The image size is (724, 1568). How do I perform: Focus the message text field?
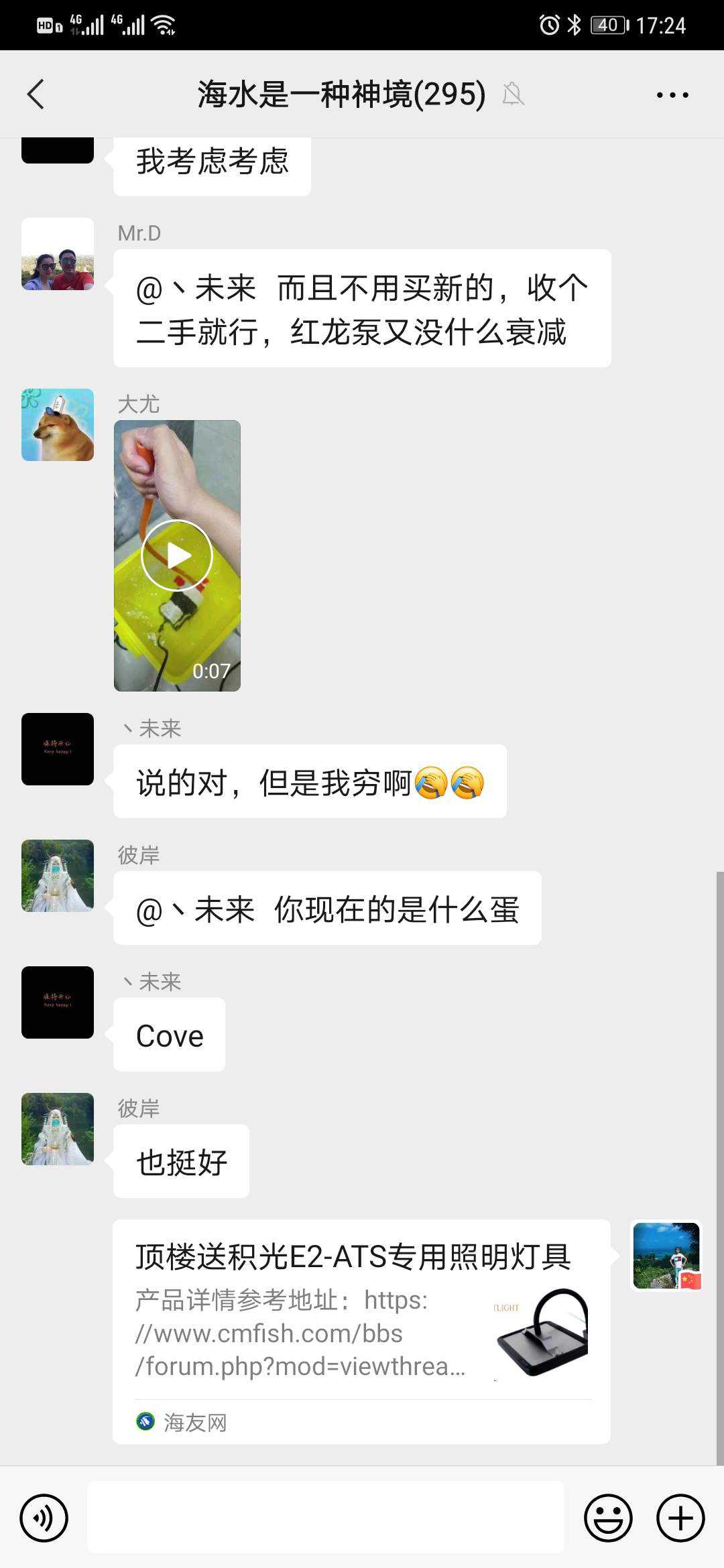[325, 1517]
